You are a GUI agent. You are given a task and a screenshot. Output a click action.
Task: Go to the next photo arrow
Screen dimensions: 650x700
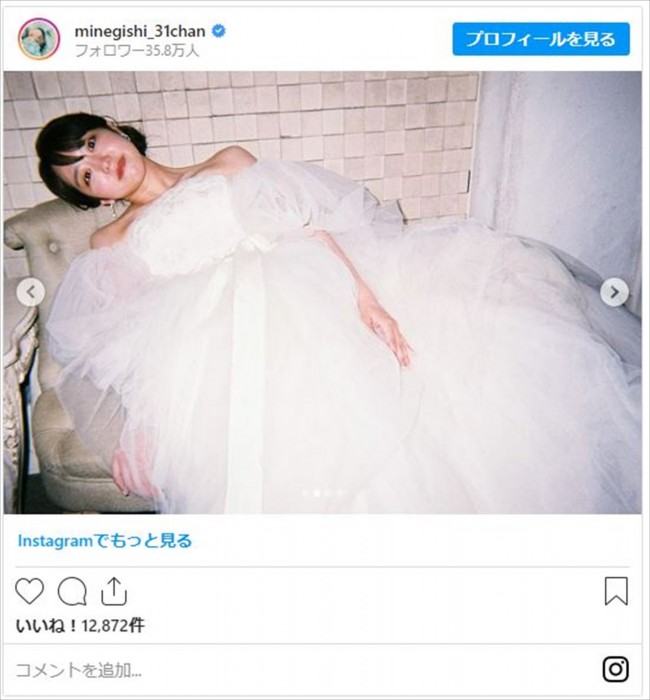(613, 292)
